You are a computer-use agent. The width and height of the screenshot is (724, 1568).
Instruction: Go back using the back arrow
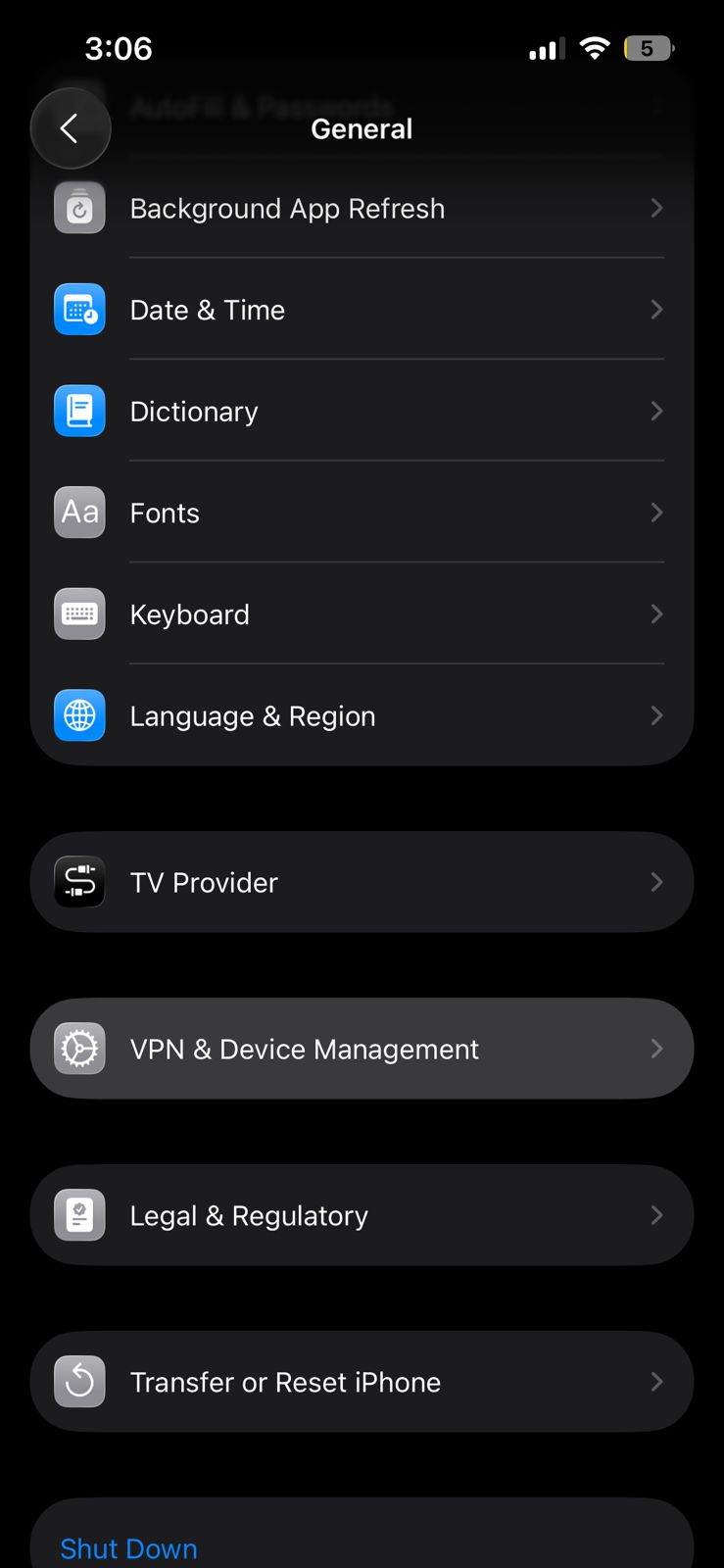click(71, 128)
